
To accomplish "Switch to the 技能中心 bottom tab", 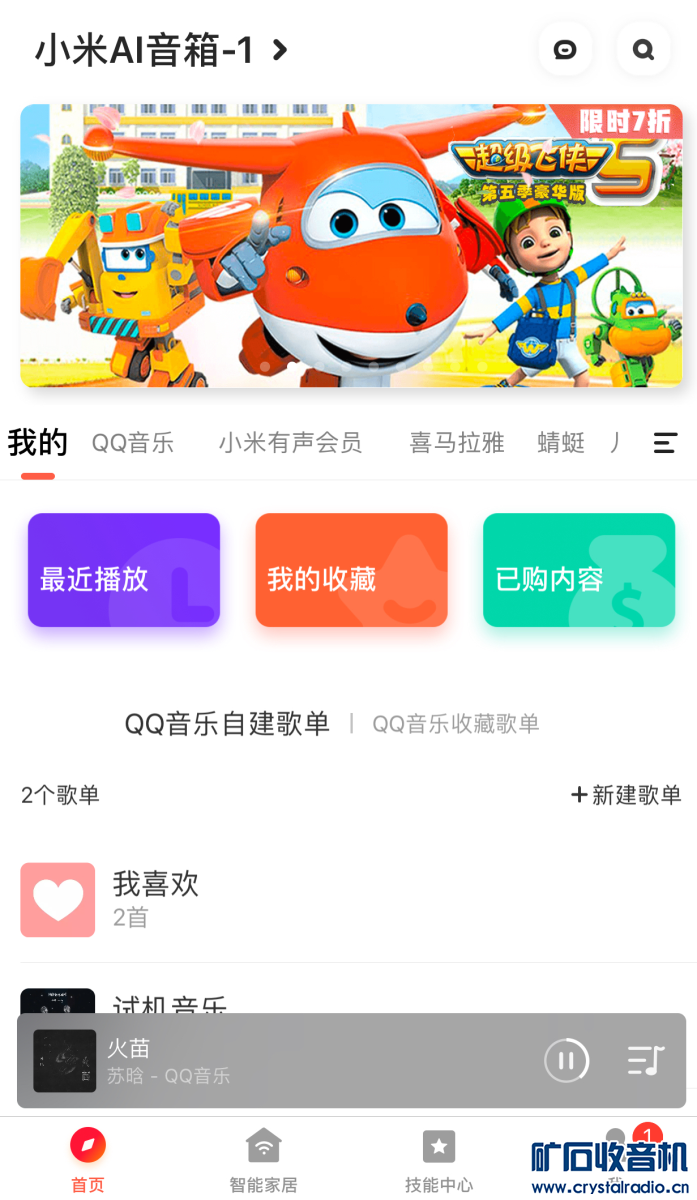I will click(x=438, y=1160).
